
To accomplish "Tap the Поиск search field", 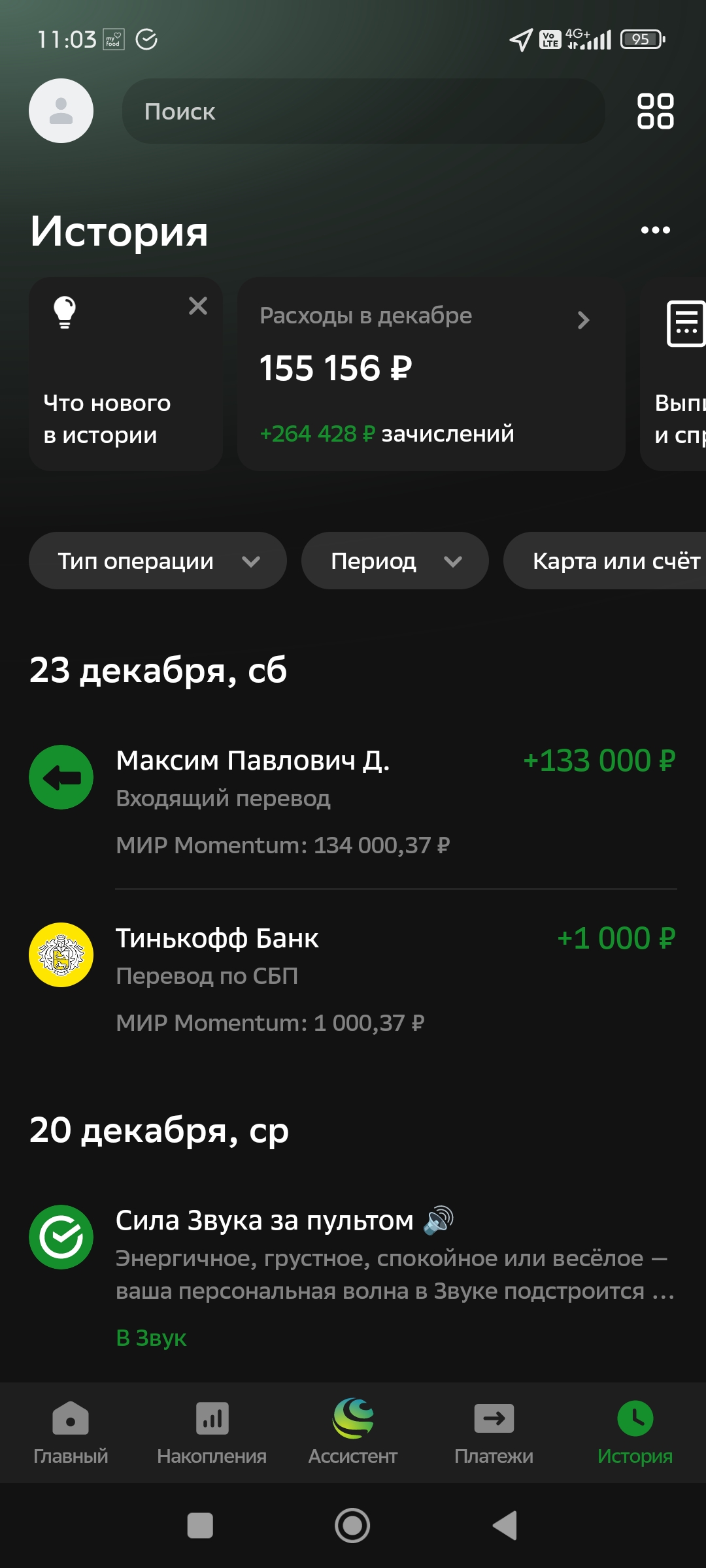I will tap(363, 111).
